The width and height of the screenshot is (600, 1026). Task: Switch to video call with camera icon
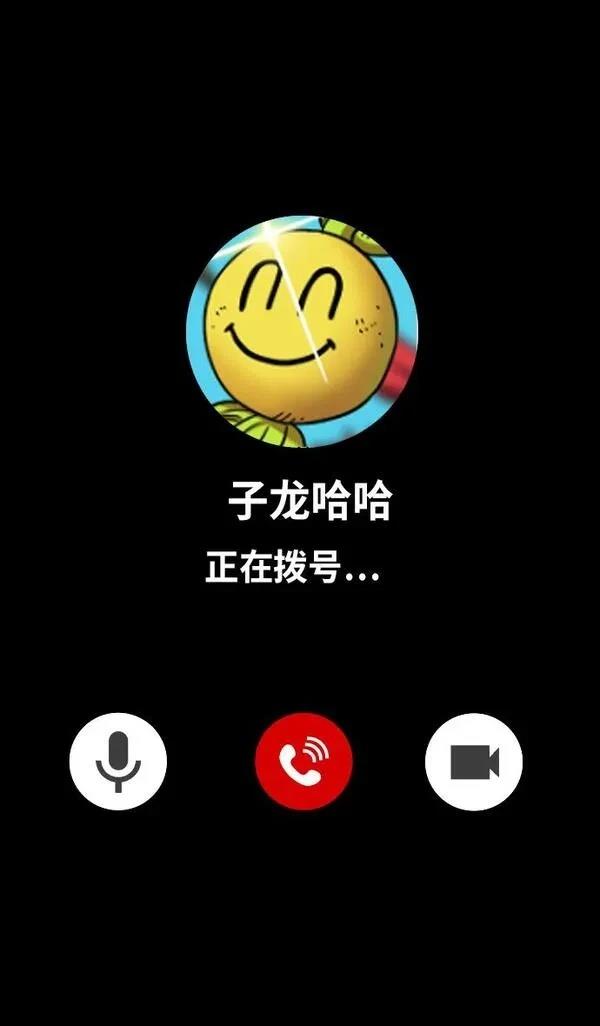(474, 761)
